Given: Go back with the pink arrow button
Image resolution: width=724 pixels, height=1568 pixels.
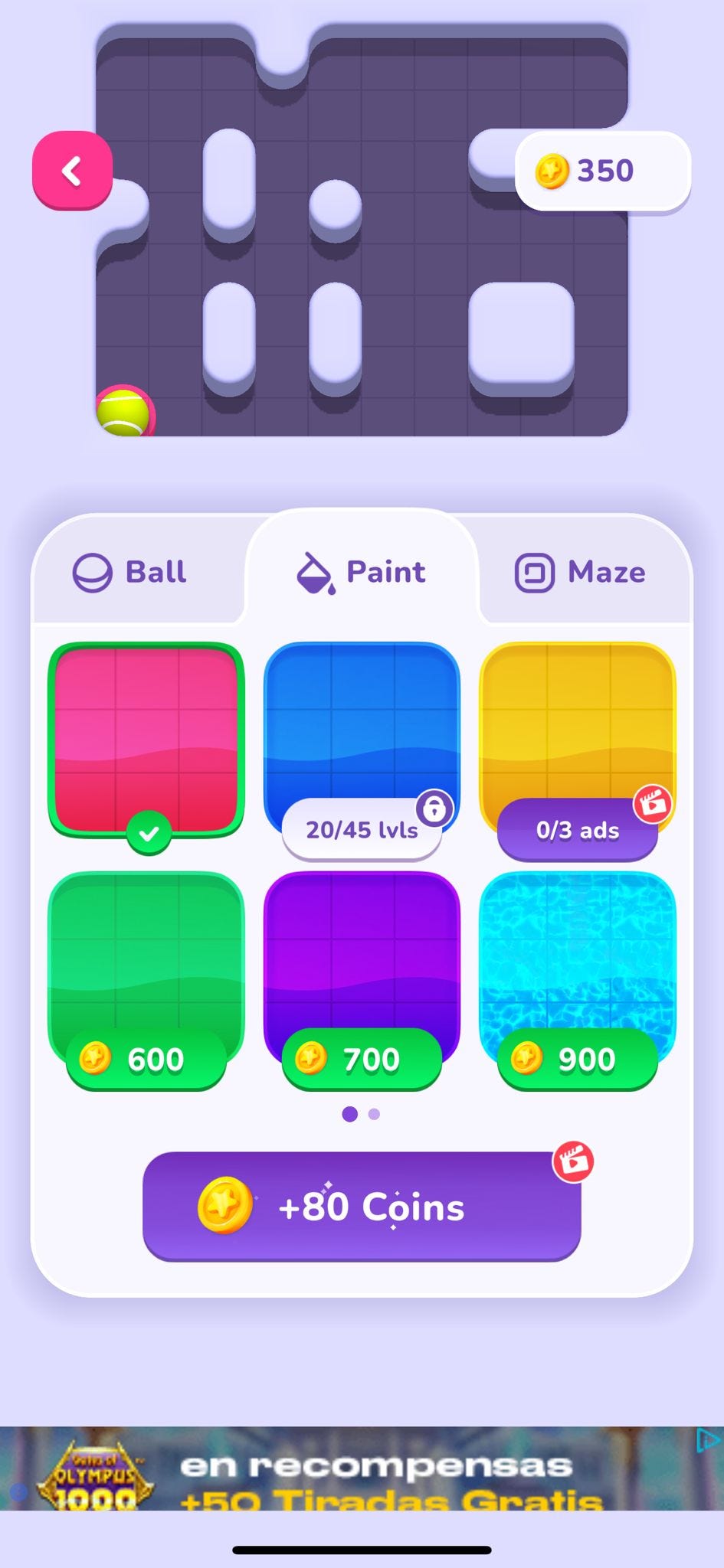Looking at the screenshot, I should pyautogui.click(x=72, y=170).
